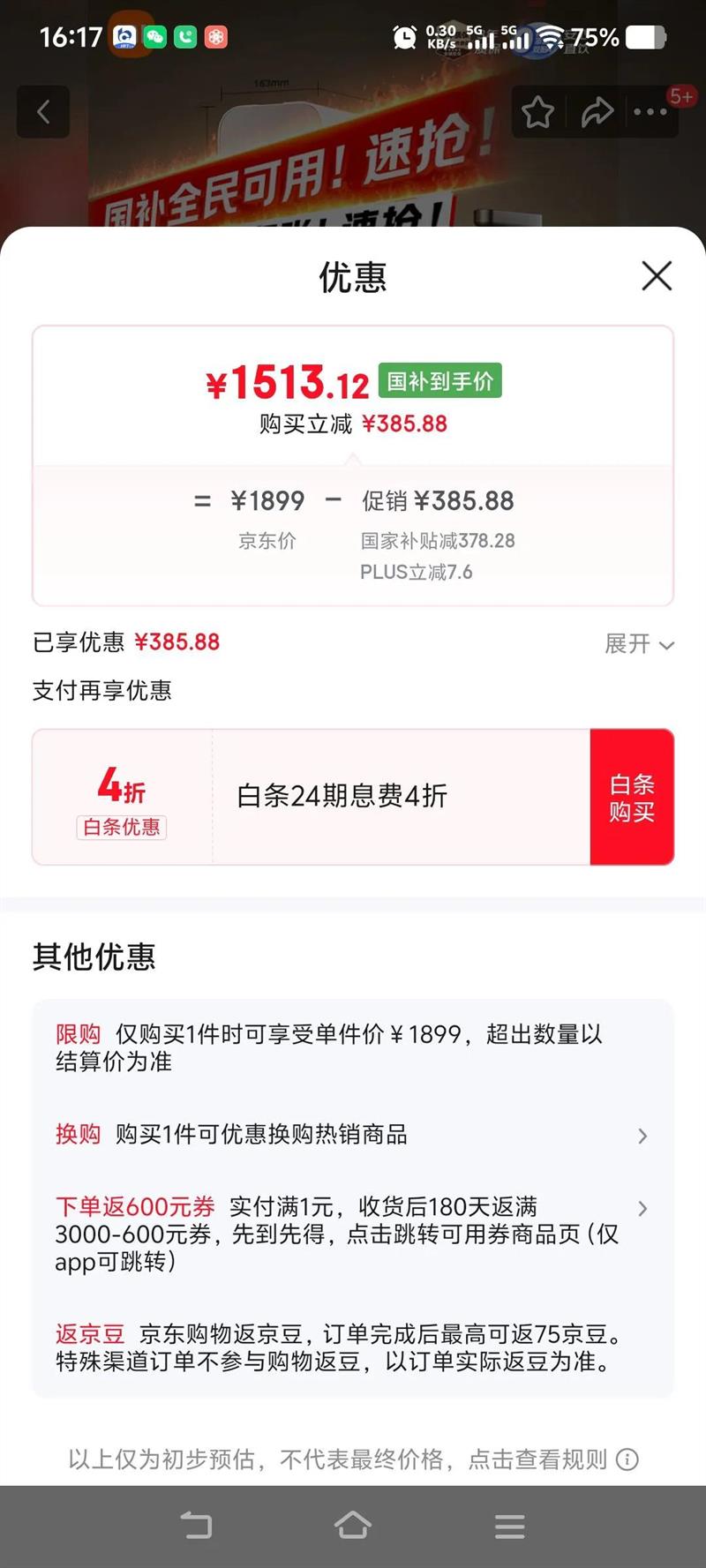Go to the system home screen
Image resolution: width=706 pixels, height=1568 pixels.
pyautogui.click(x=353, y=1526)
